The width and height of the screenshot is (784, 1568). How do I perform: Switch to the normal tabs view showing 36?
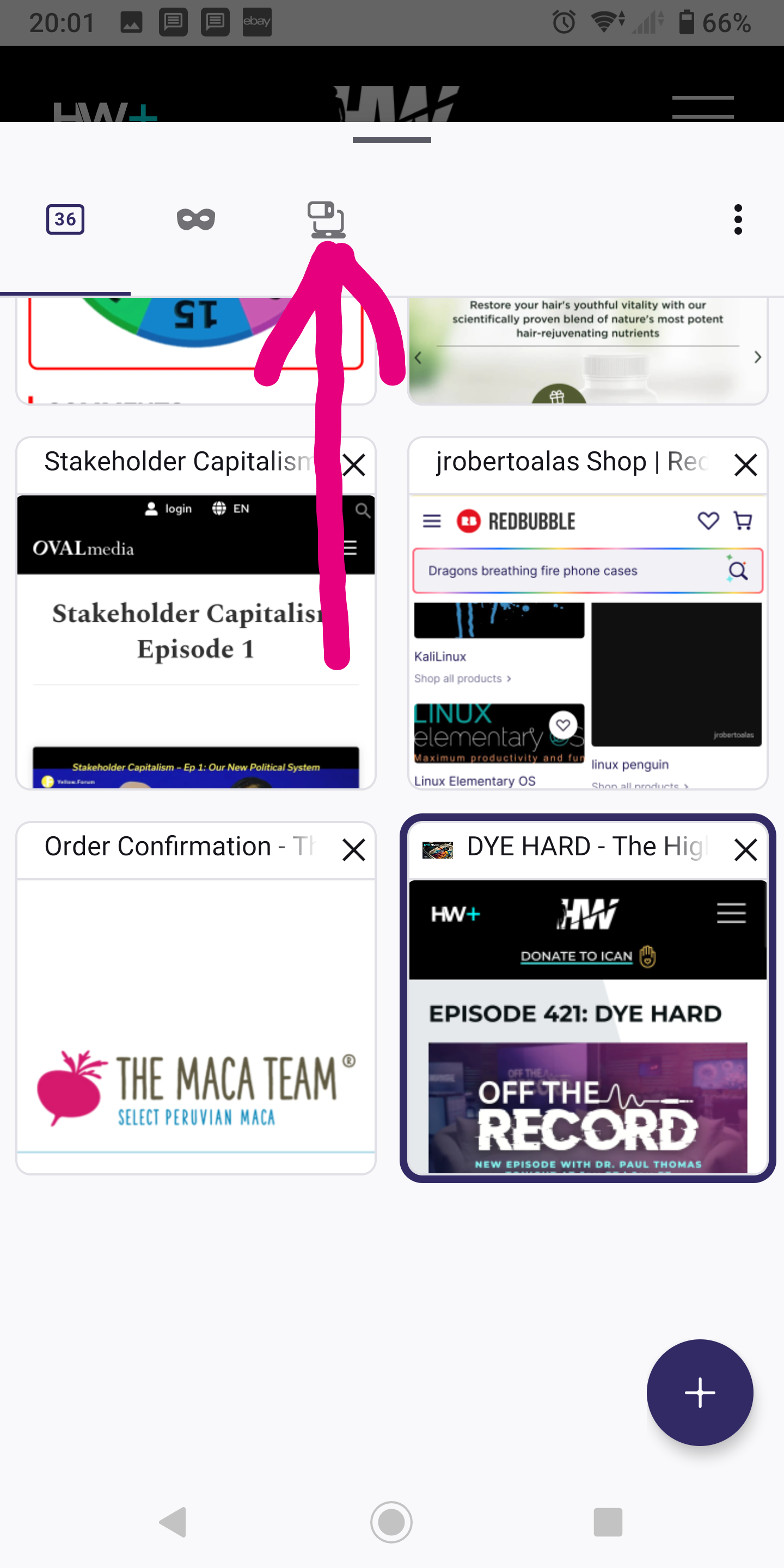click(x=65, y=219)
